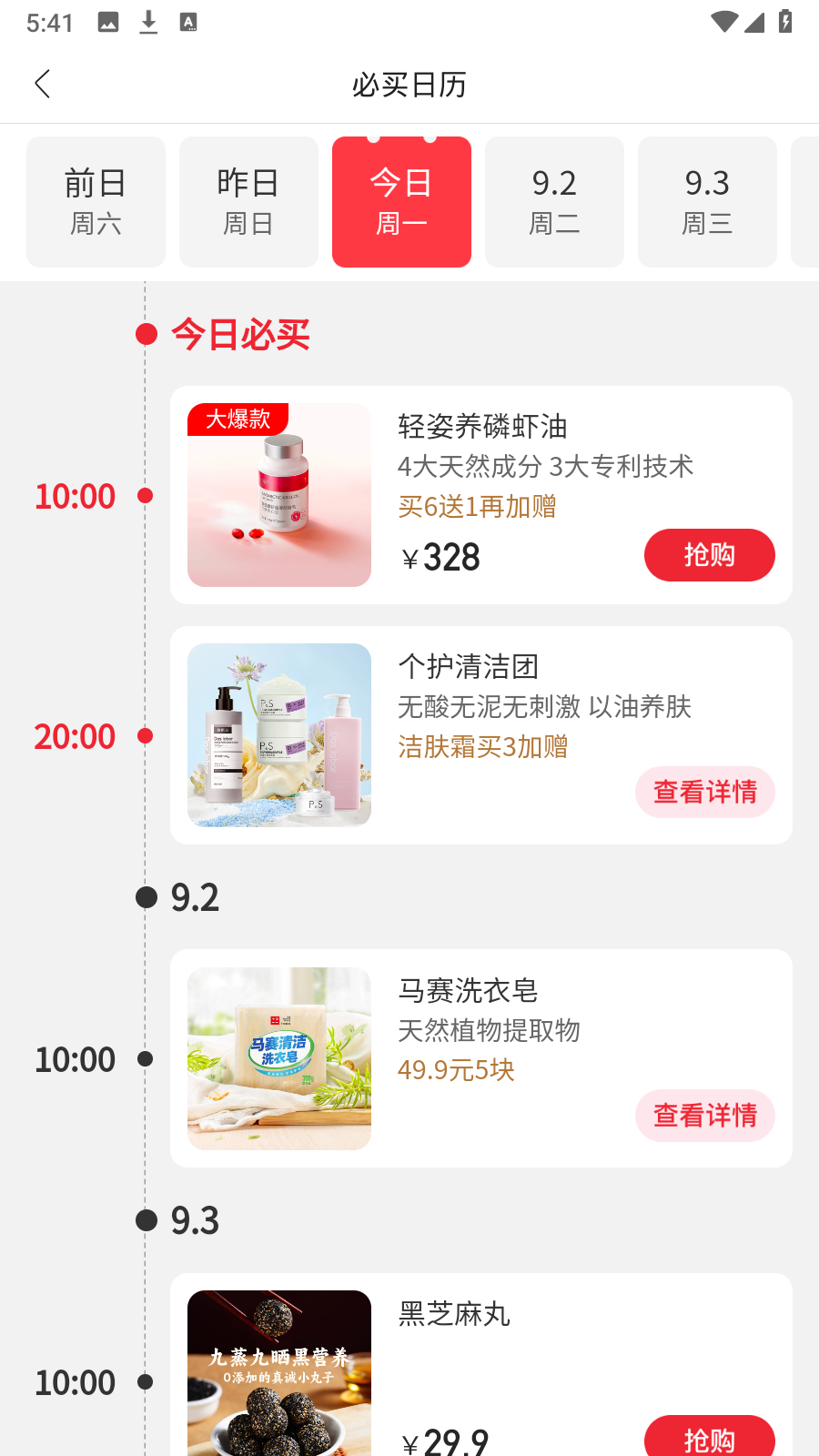Image resolution: width=819 pixels, height=1456 pixels.
Task: Select the 昨日 周日 date tab
Action: tap(248, 202)
